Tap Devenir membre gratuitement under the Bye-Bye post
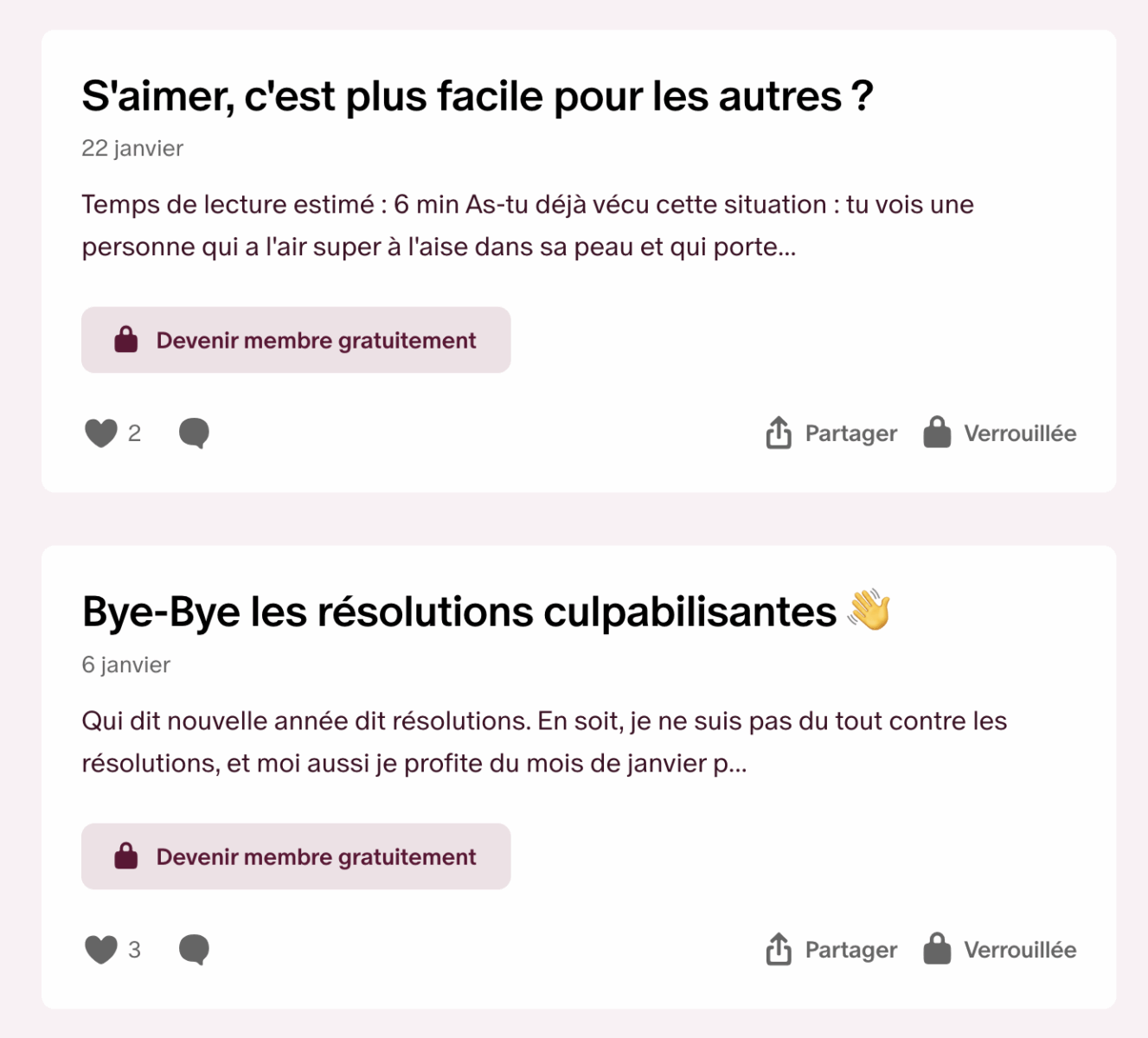 (x=296, y=856)
